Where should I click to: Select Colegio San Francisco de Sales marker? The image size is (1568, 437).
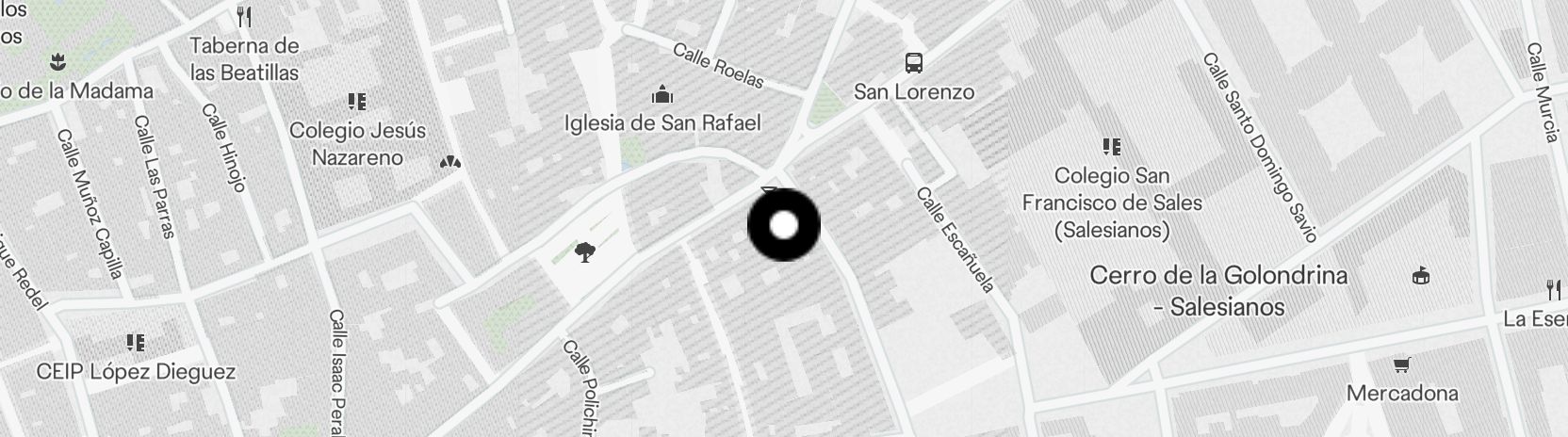[x=1112, y=147]
